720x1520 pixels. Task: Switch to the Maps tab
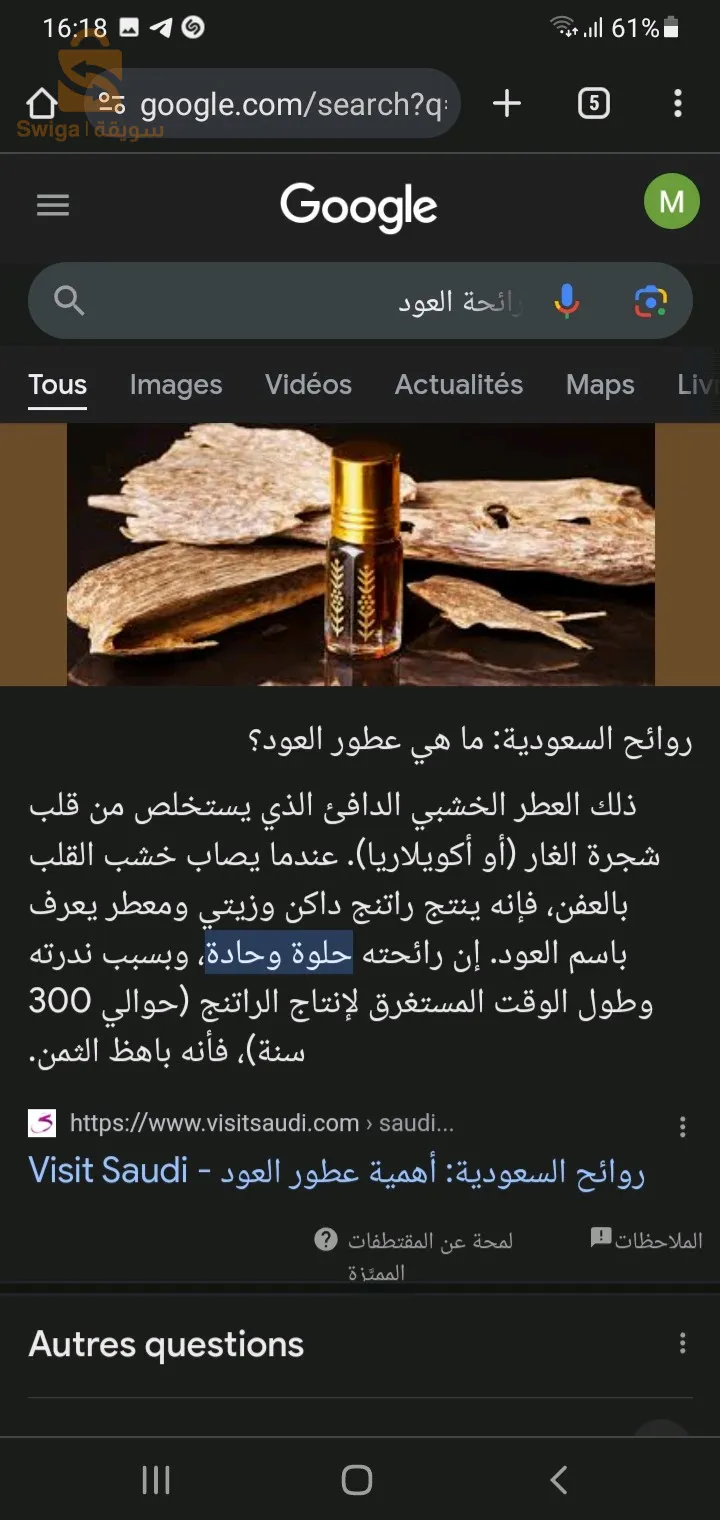pos(600,385)
